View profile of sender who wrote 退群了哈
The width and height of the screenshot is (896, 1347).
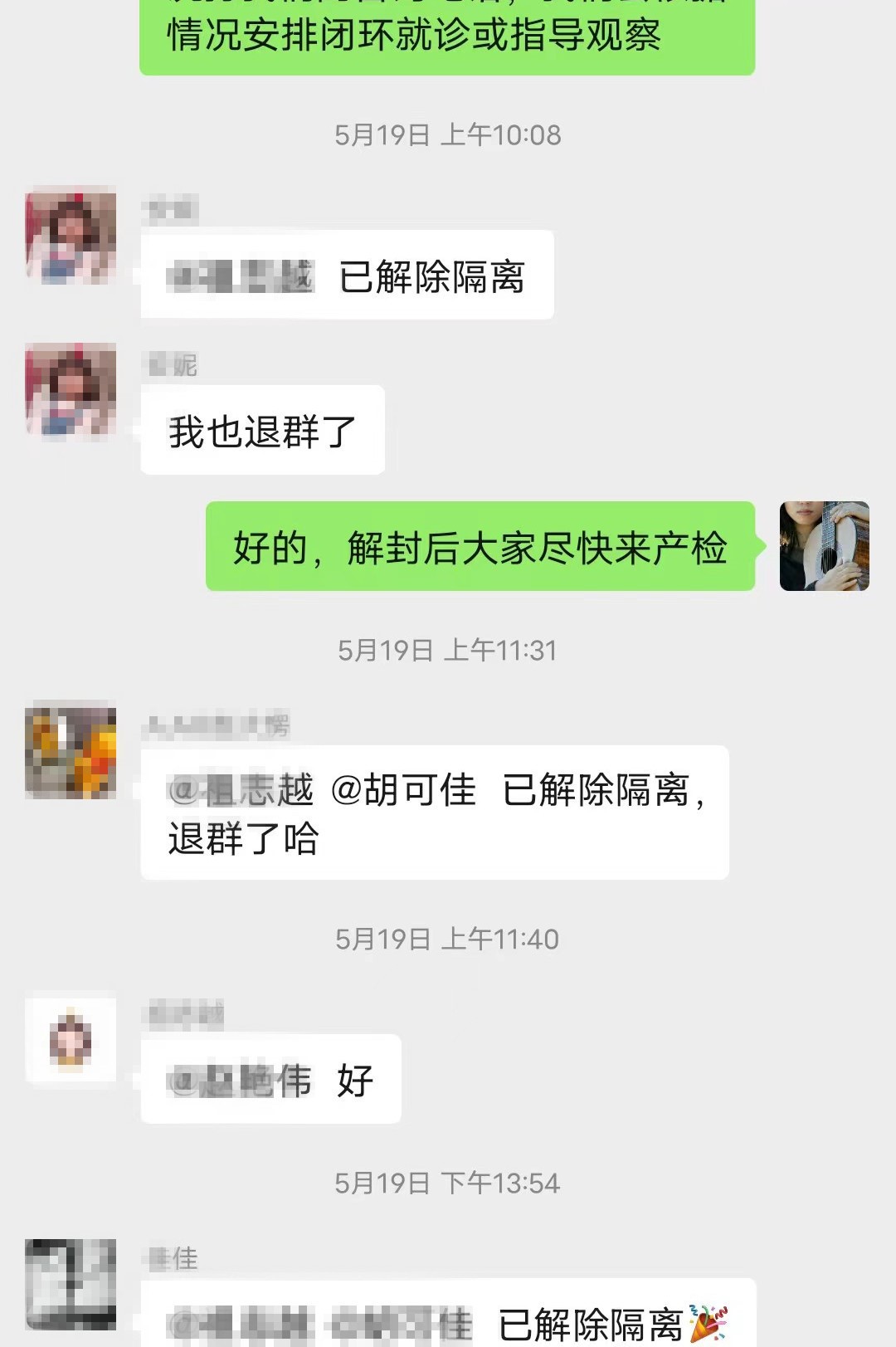[71, 749]
